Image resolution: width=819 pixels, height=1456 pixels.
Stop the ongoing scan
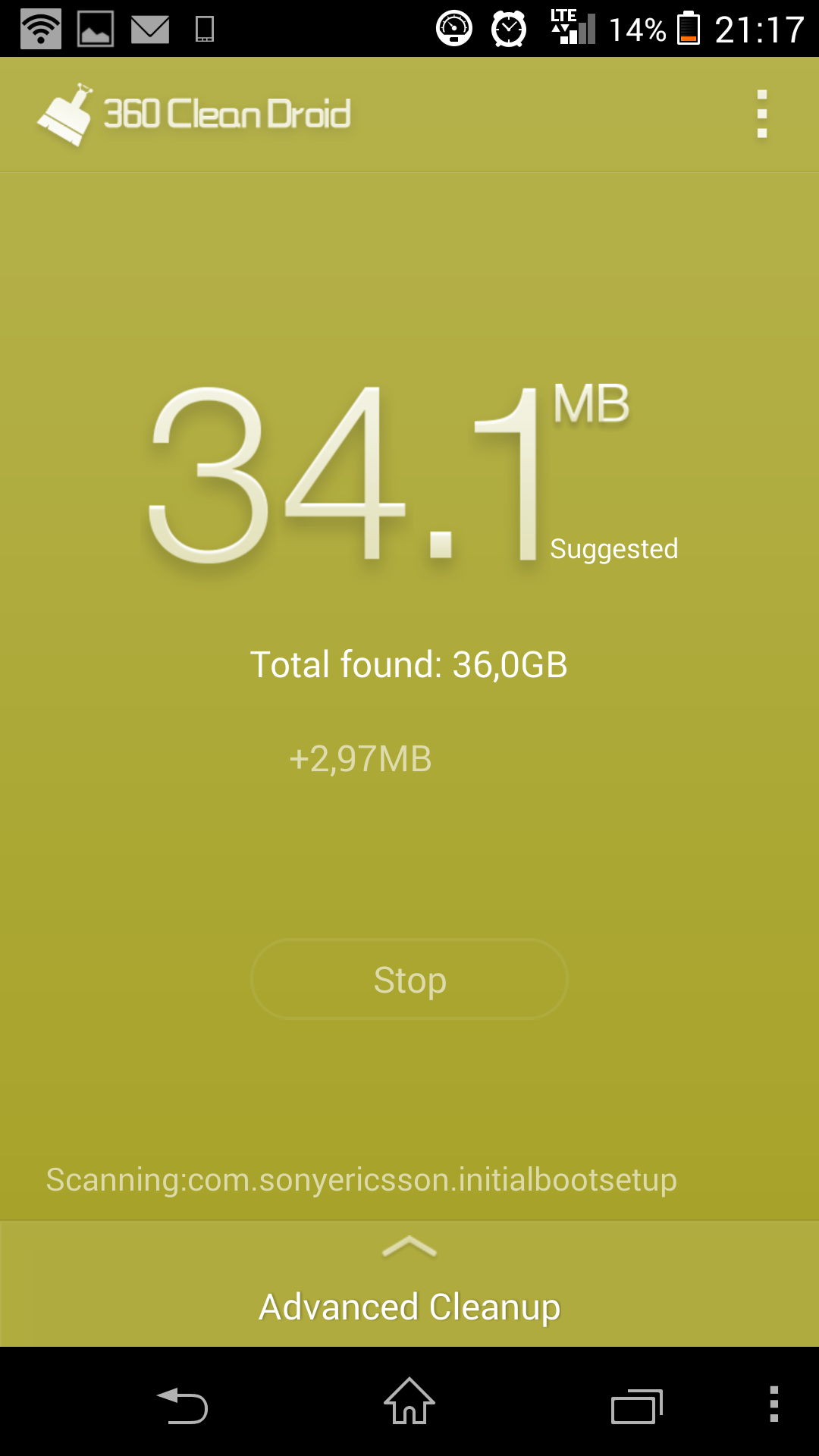[x=409, y=979]
